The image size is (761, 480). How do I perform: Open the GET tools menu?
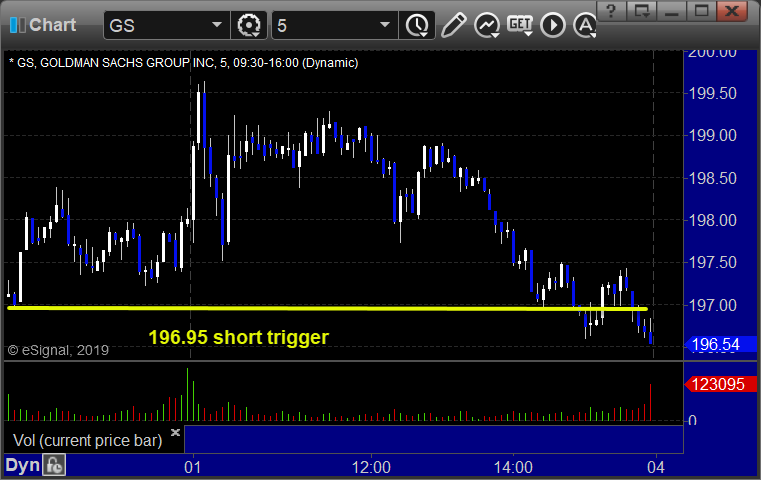click(x=519, y=23)
